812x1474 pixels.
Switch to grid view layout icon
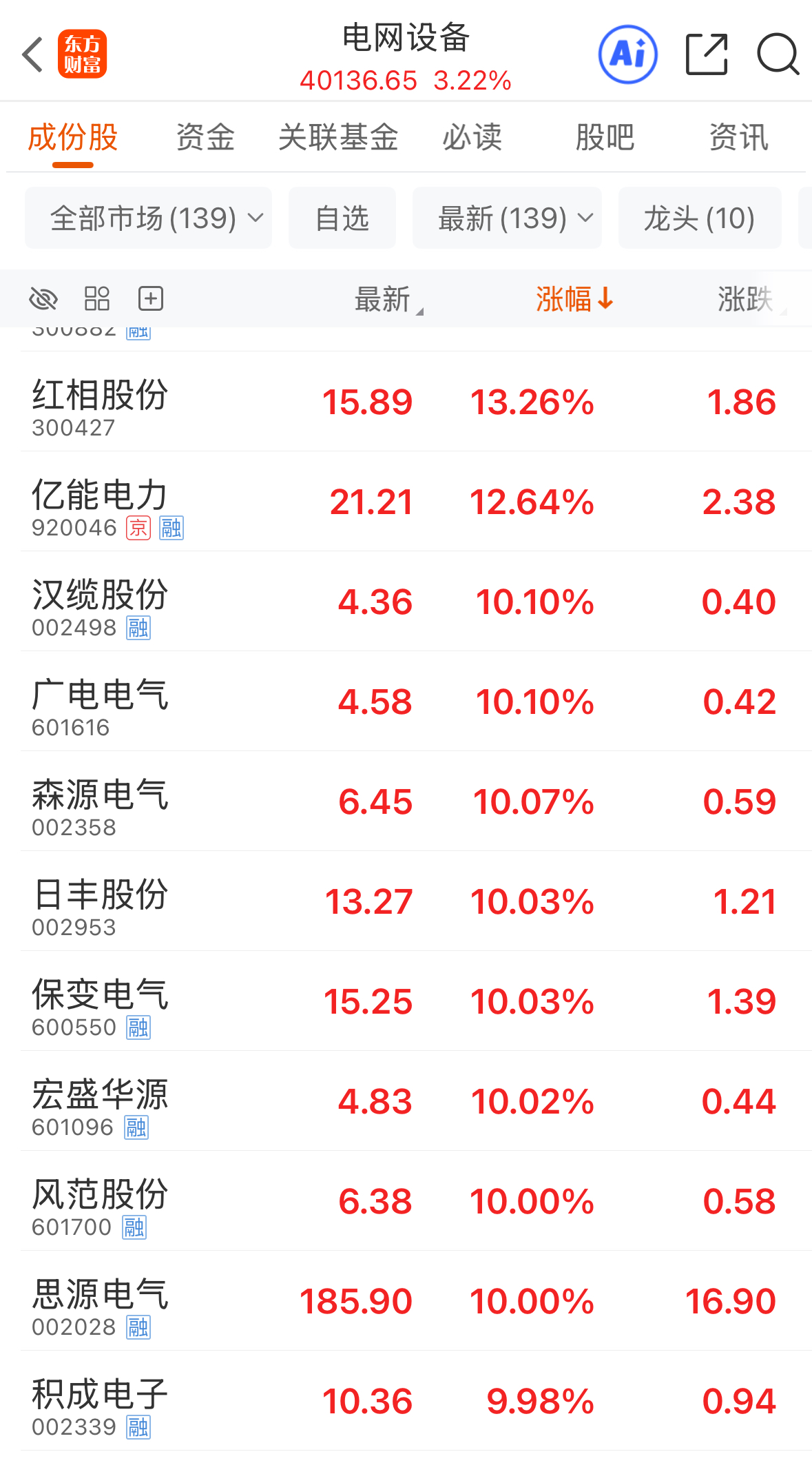(x=97, y=299)
